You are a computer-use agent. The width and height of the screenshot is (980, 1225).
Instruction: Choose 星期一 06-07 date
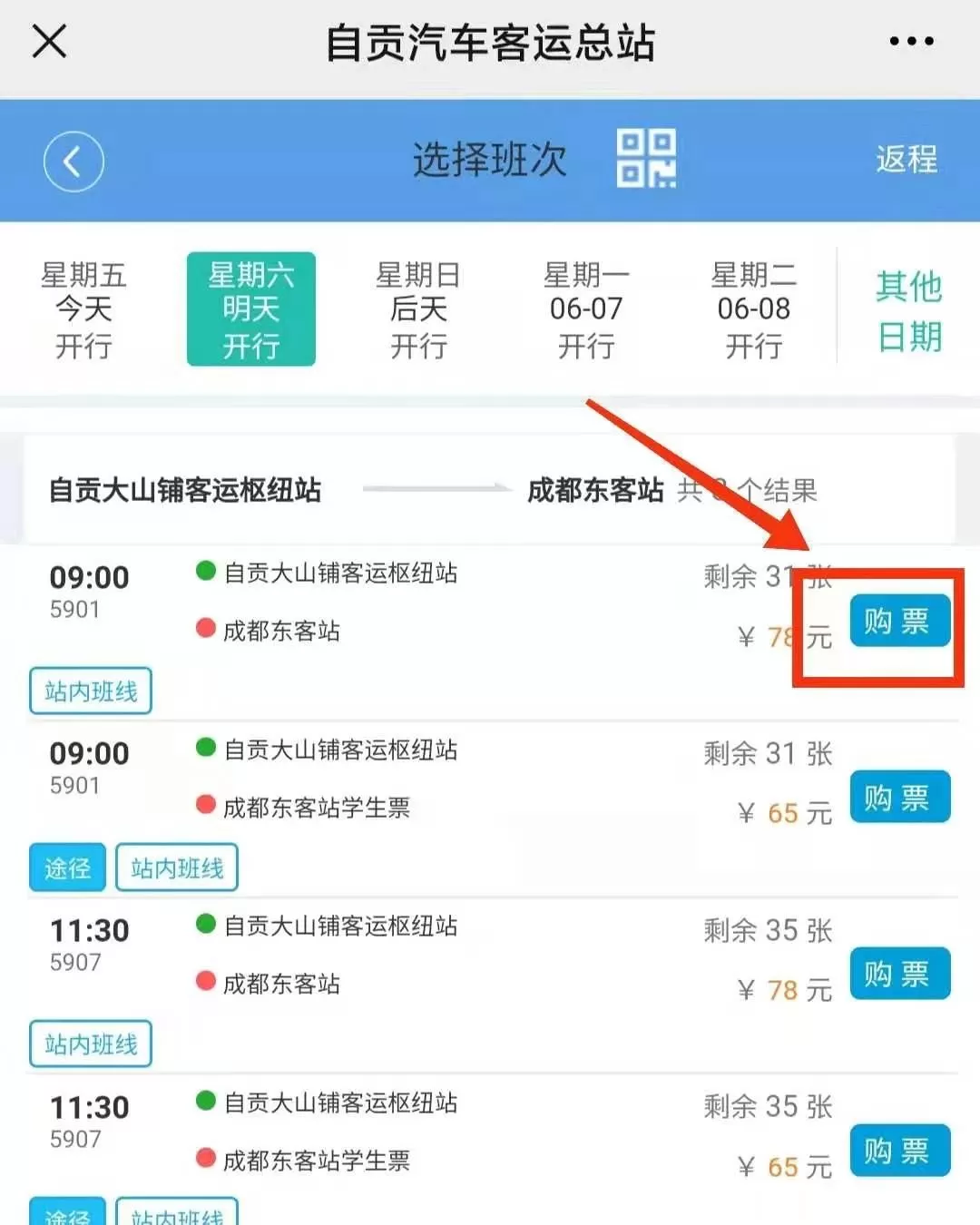(x=586, y=309)
